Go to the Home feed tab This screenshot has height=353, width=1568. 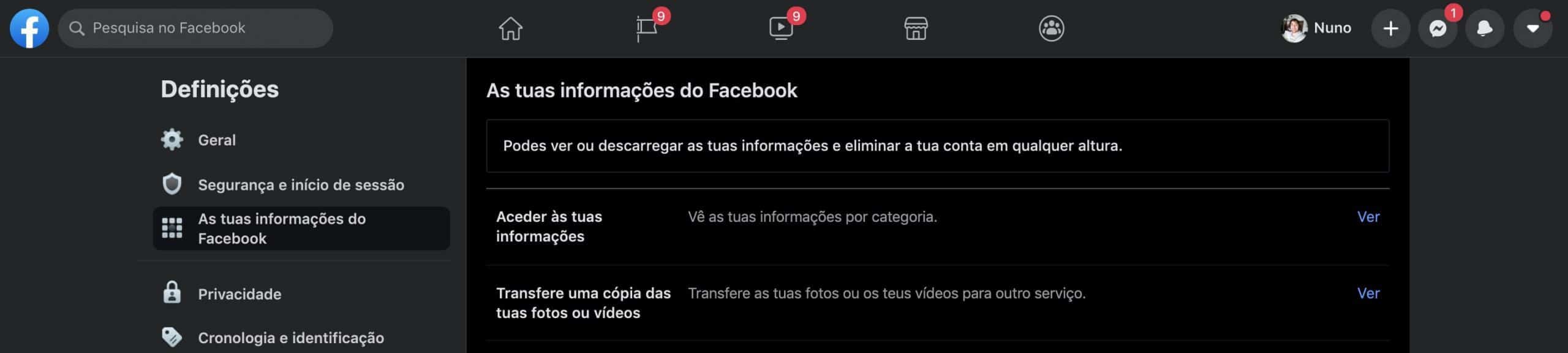click(510, 28)
